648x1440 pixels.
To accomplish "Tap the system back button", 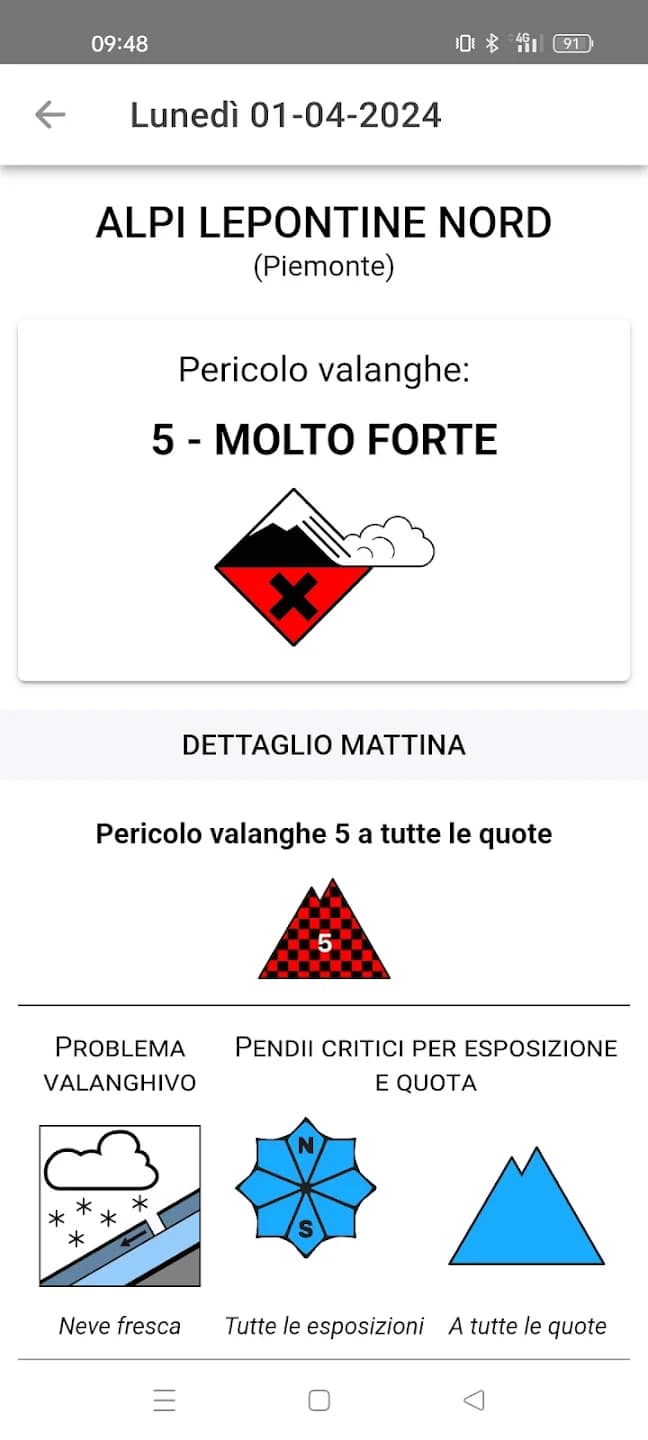I will pos(475,1400).
